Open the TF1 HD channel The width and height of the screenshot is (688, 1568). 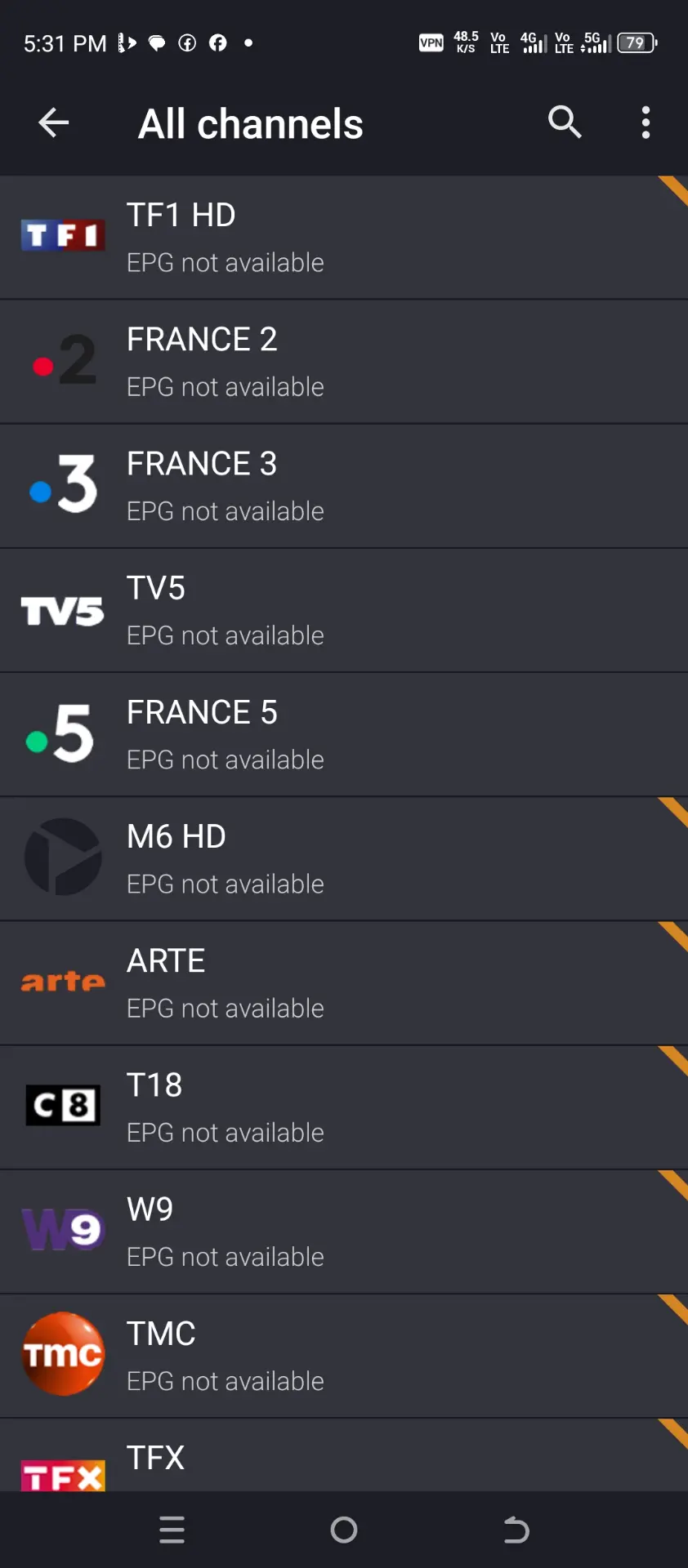(x=344, y=238)
